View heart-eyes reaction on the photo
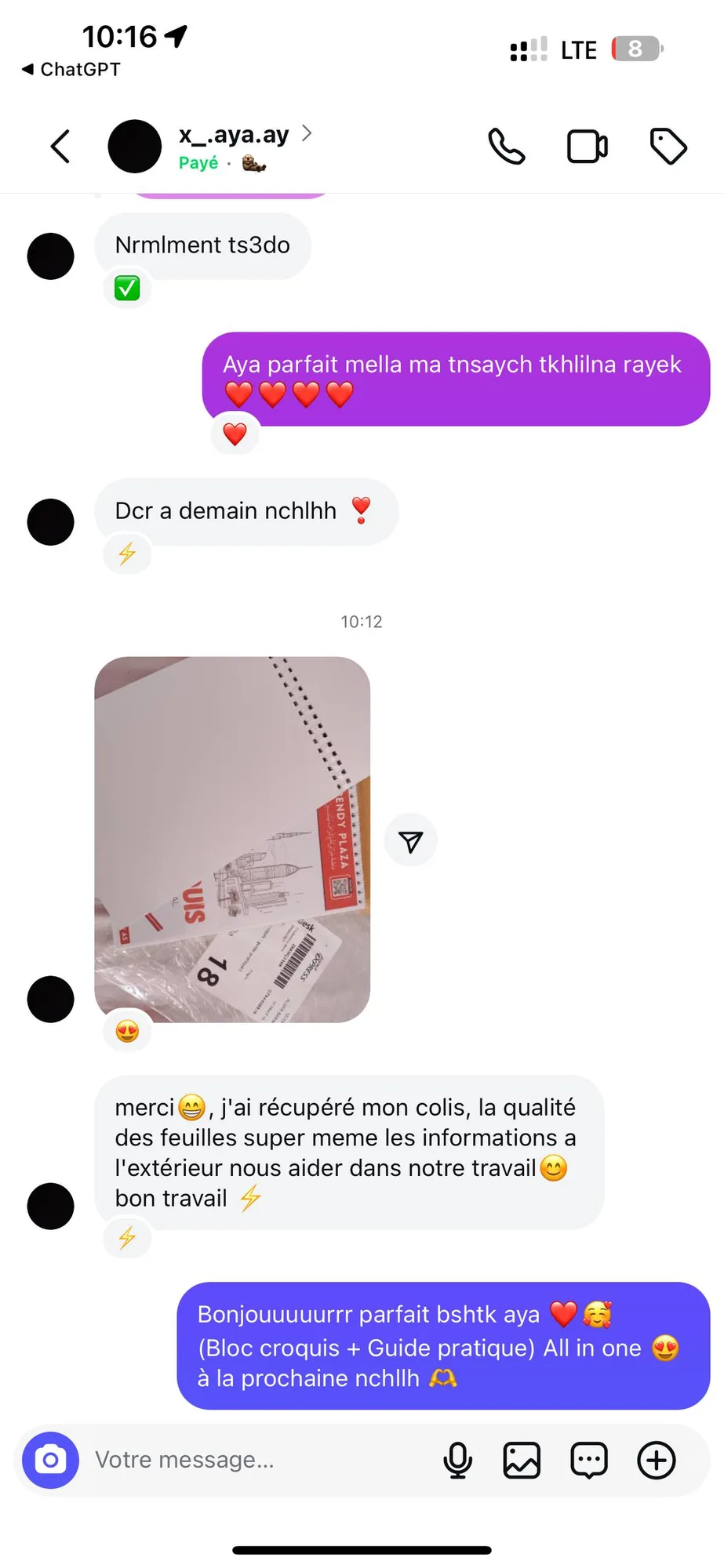 coord(127,1031)
